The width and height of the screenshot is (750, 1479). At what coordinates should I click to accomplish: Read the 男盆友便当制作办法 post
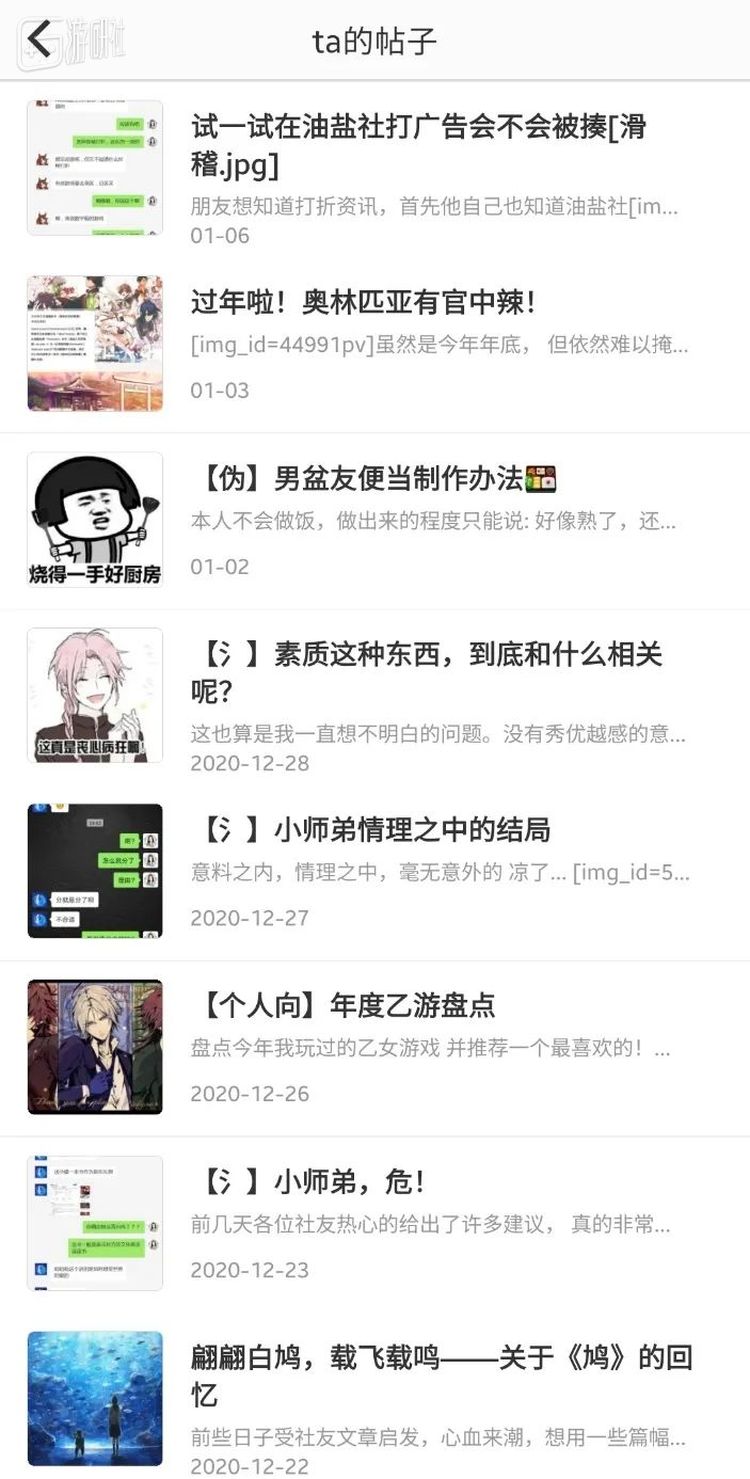pos(373,479)
